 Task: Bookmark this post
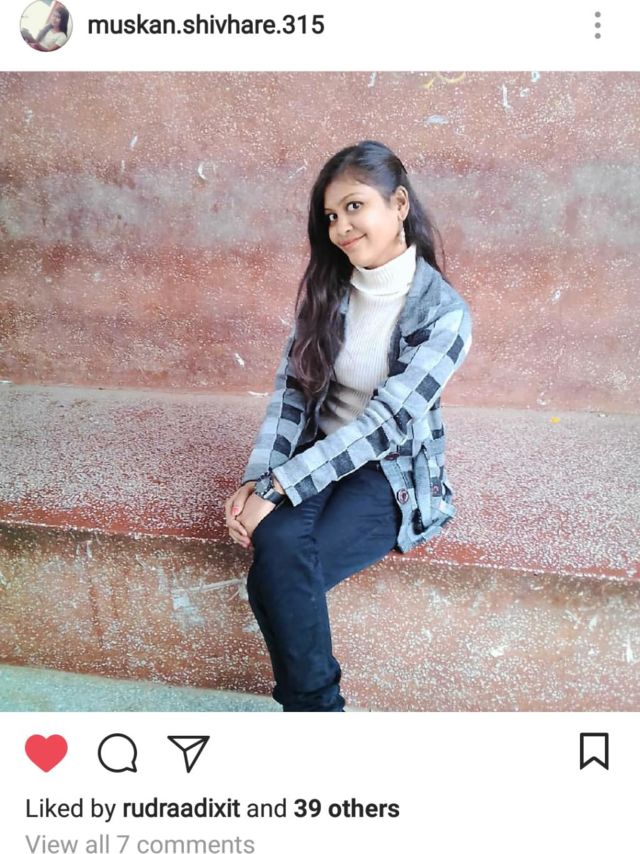tap(594, 751)
